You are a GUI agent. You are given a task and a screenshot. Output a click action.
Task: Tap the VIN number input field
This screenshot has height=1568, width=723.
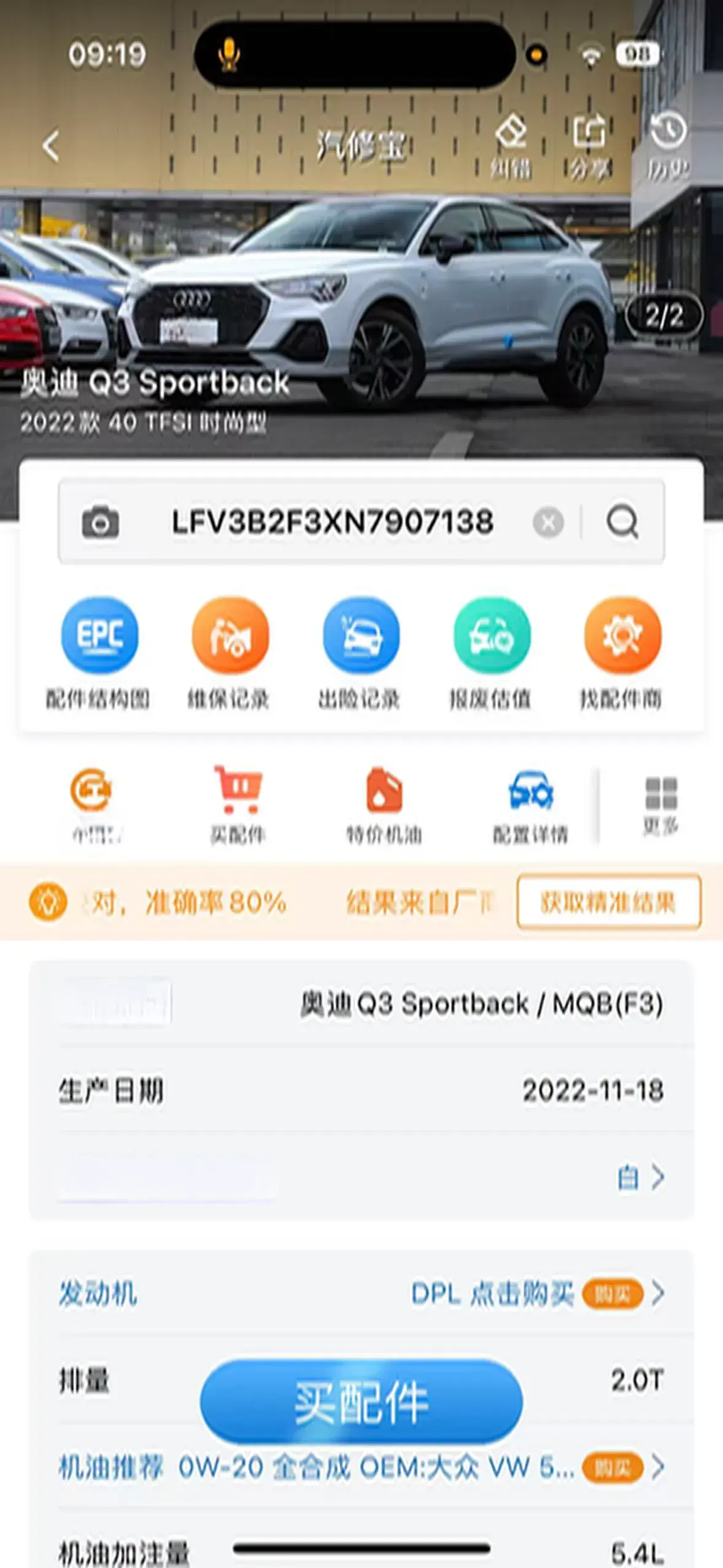[x=332, y=523]
